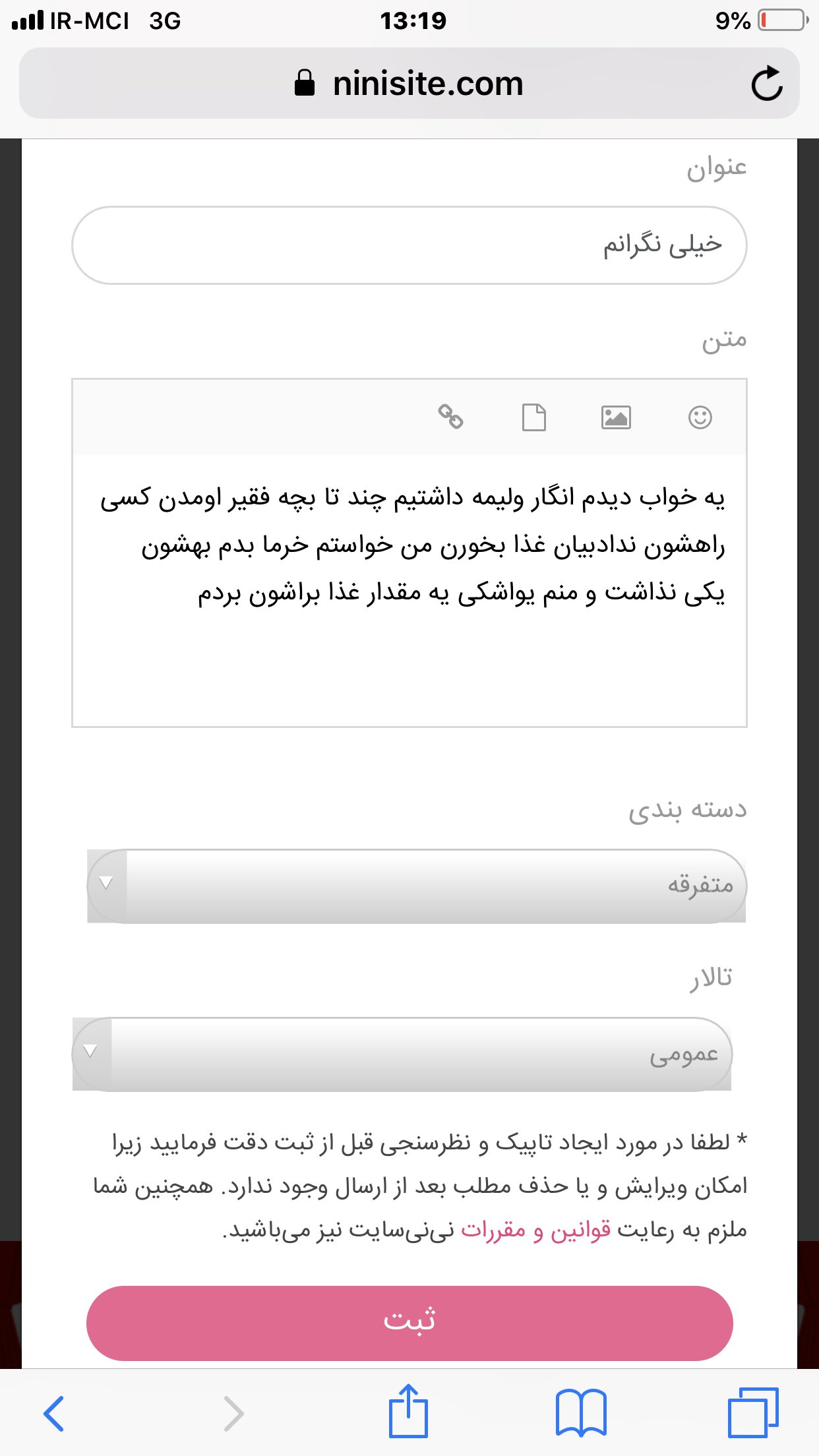The width and height of the screenshot is (819, 1456).
Task: Open Safari bookmarks
Action: 580,1413
